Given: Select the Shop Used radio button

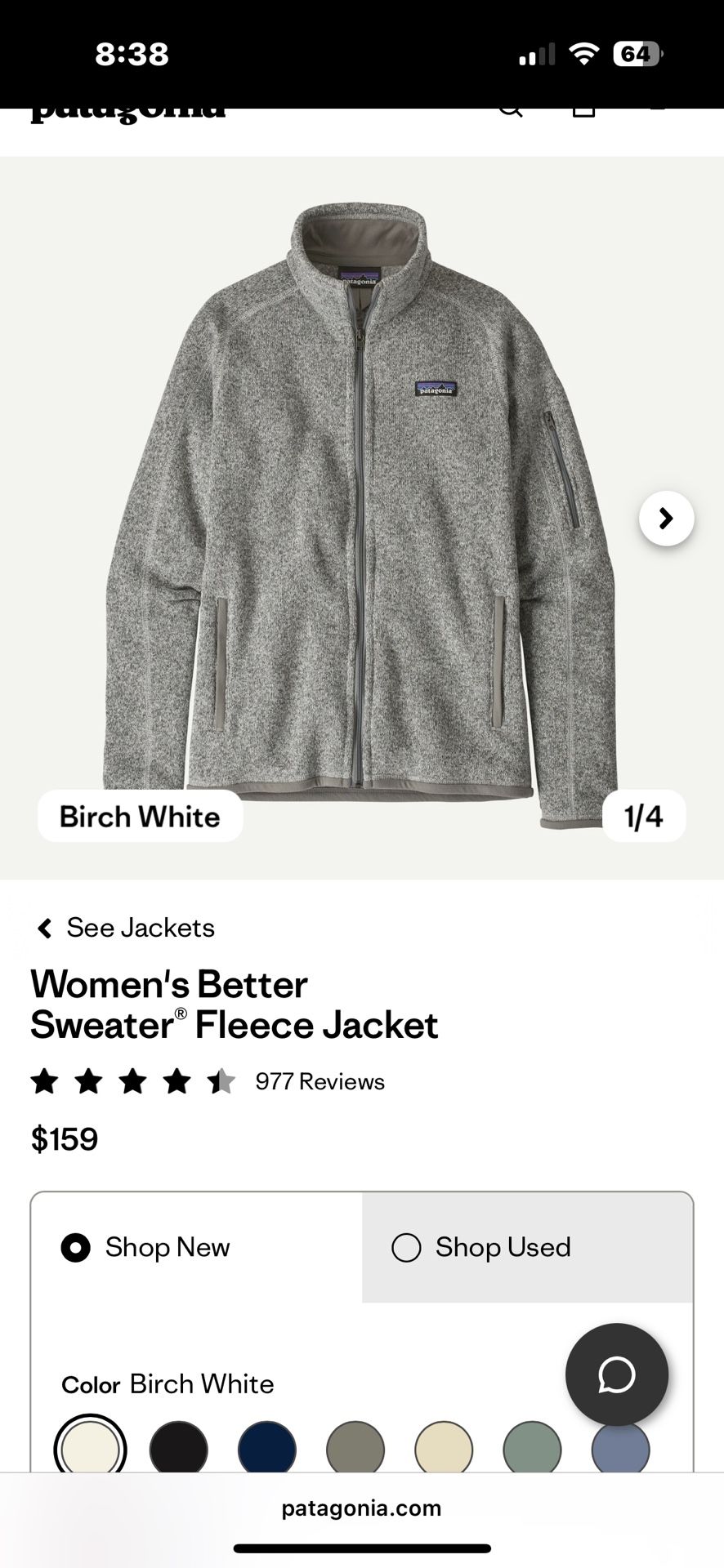Looking at the screenshot, I should point(406,1248).
